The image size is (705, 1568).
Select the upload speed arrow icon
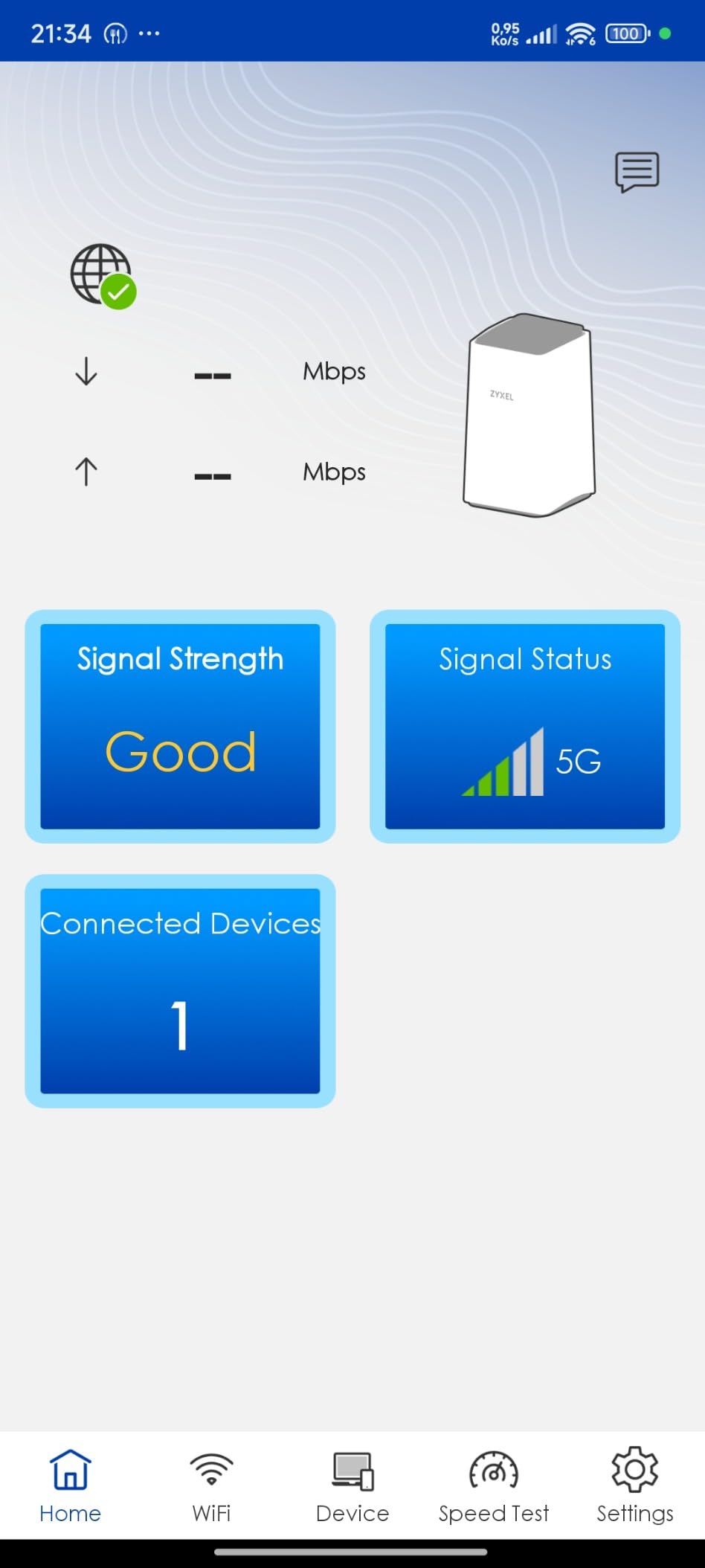[86, 472]
